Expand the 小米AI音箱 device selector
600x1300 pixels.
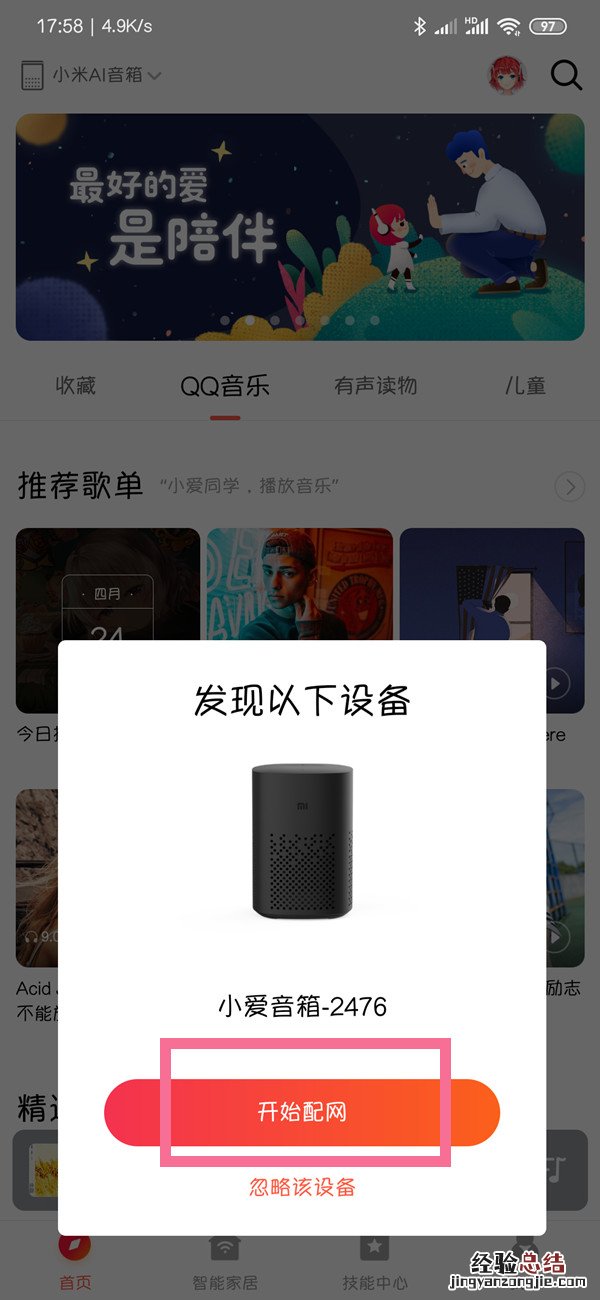tap(92, 76)
